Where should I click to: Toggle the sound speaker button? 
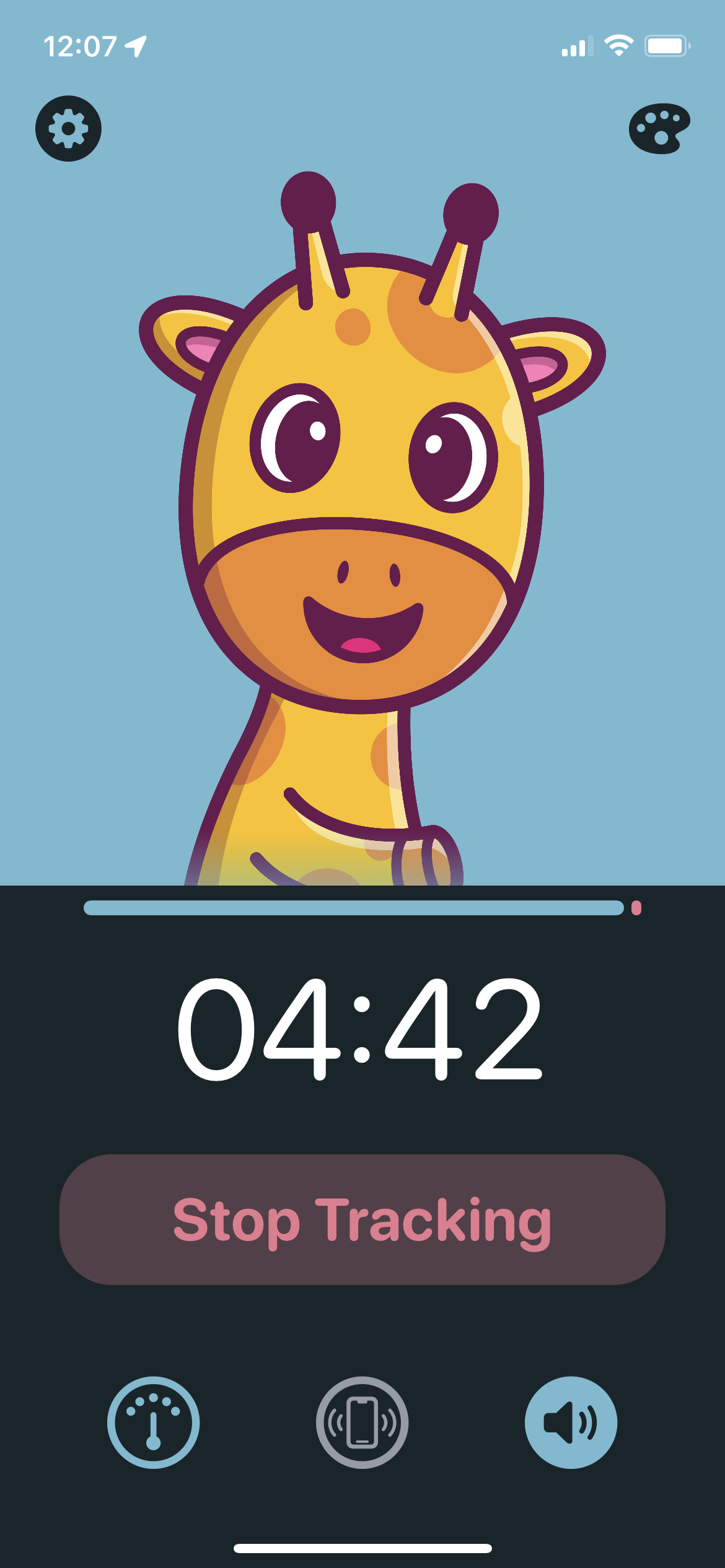(571, 1422)
